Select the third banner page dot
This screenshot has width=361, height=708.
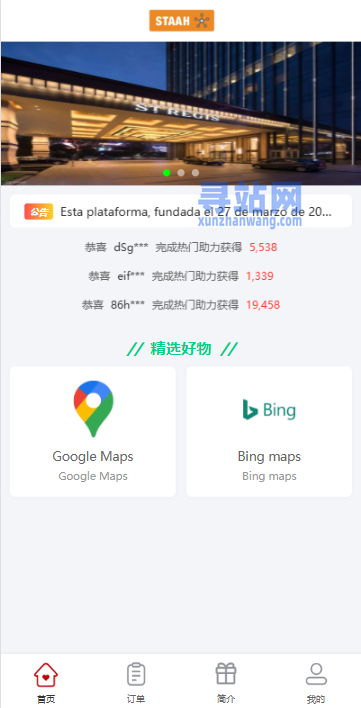pyautogui.click(x=195, y=172)
